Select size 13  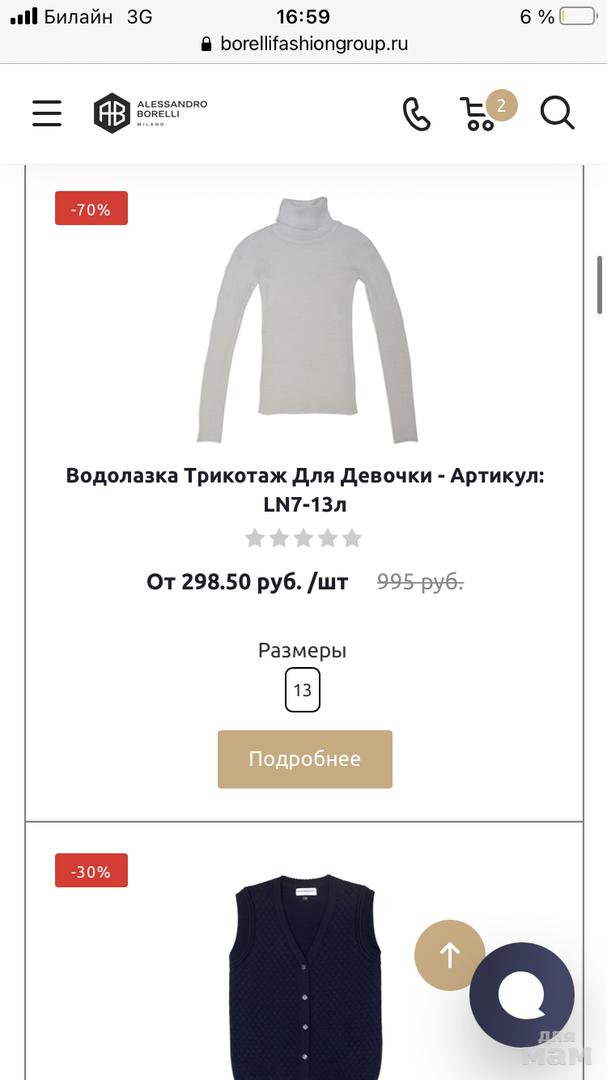coord(302,690)
